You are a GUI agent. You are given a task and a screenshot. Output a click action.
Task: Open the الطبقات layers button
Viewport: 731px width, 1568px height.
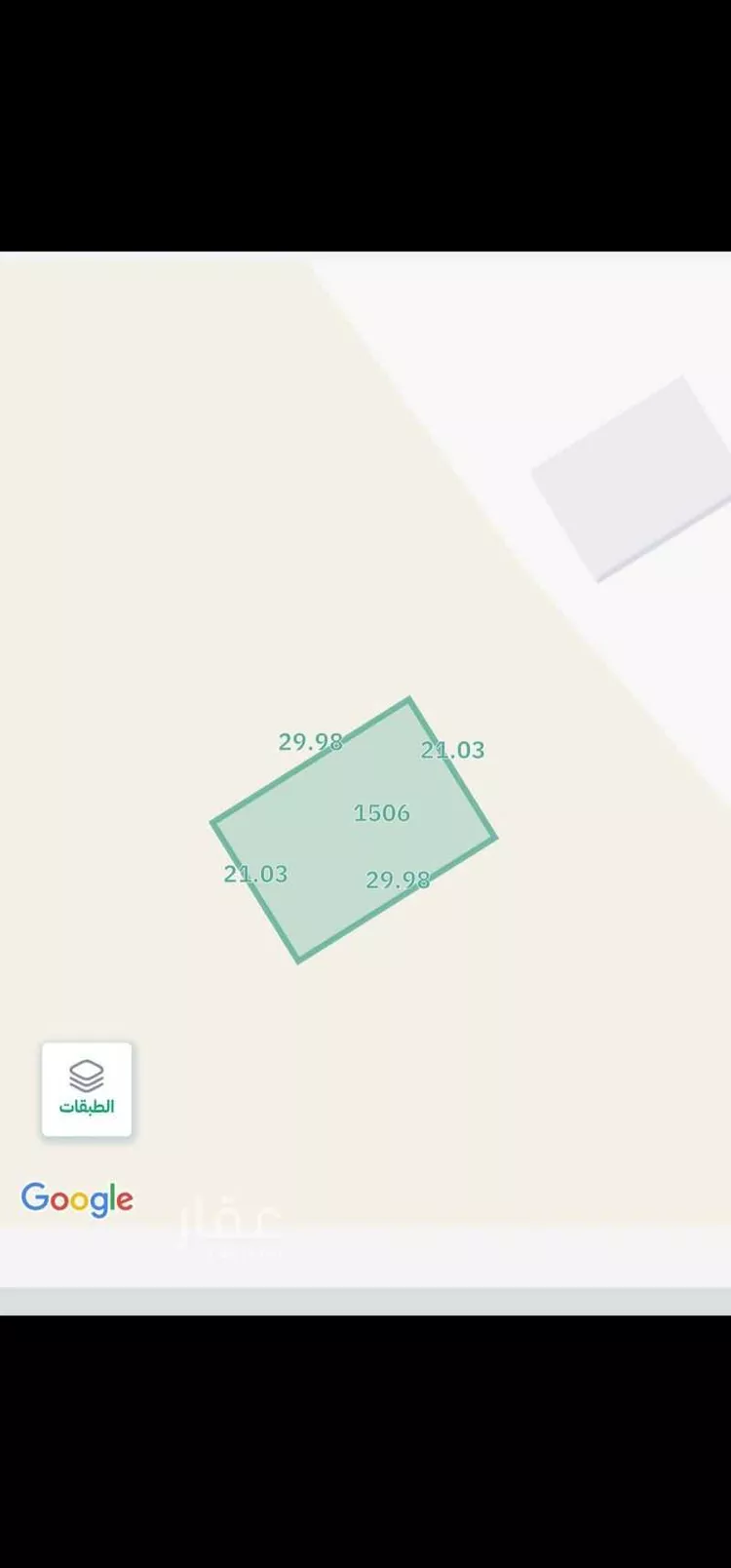coord(87,1088)
